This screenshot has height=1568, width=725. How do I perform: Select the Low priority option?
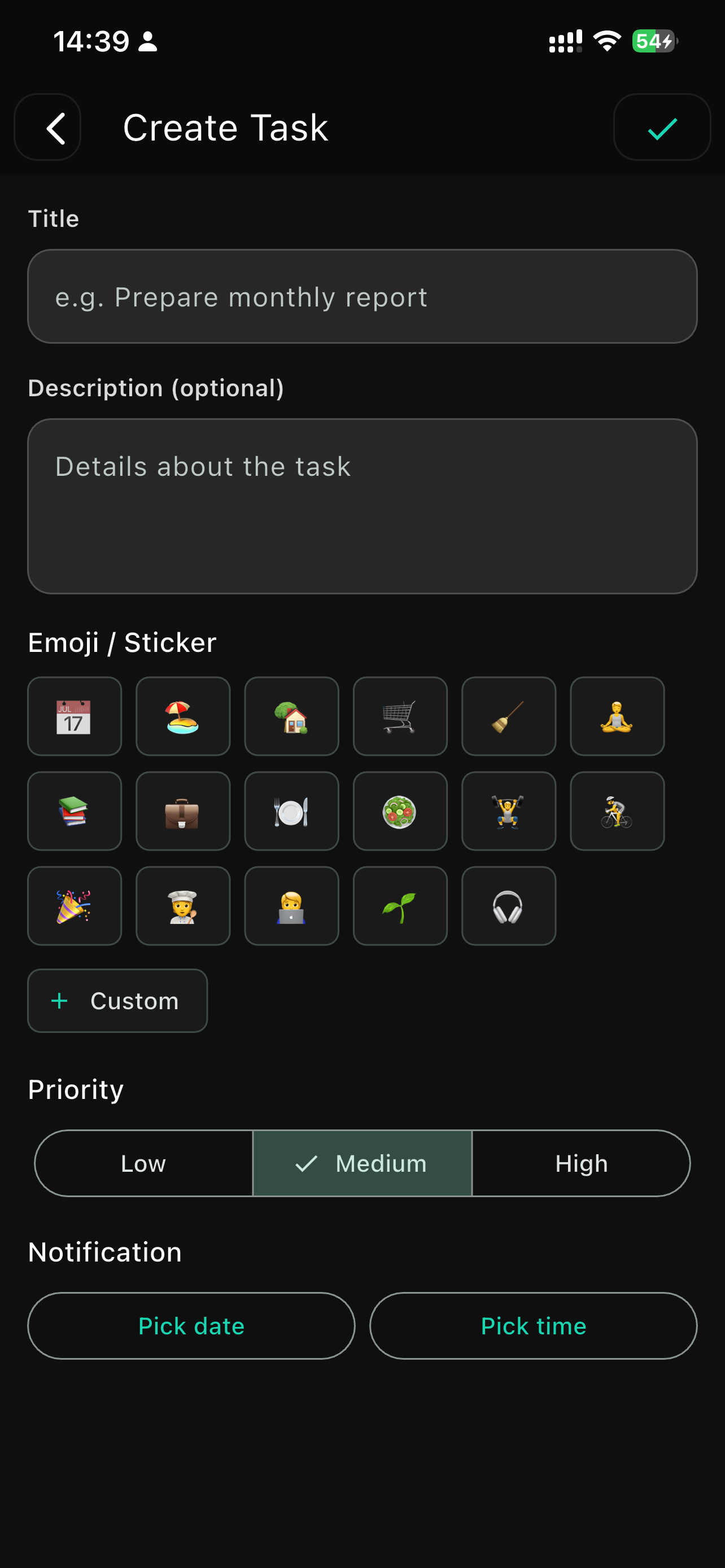(x=143, y=1163)
